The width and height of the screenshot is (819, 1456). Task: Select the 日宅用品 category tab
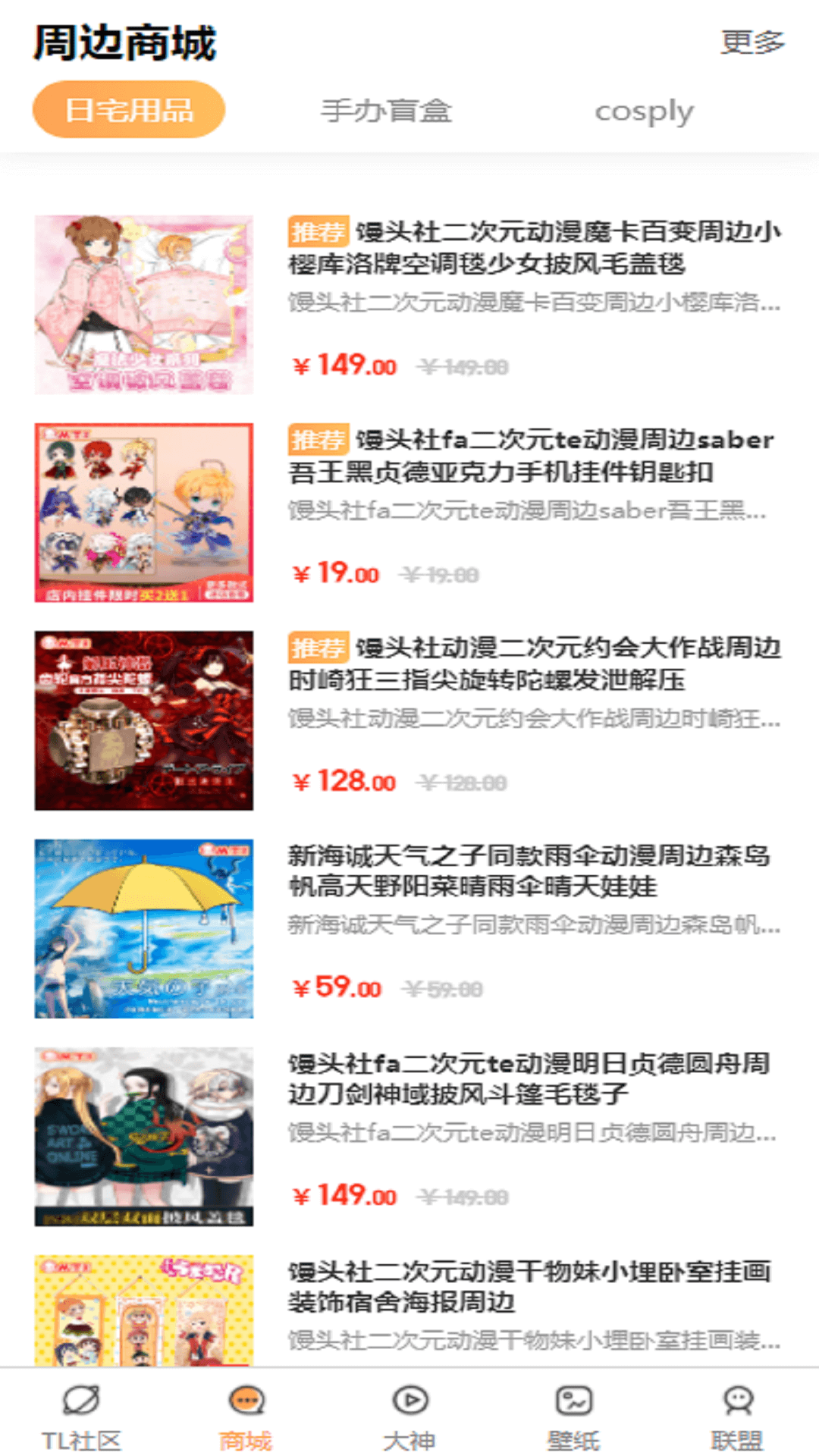point(127,109)
